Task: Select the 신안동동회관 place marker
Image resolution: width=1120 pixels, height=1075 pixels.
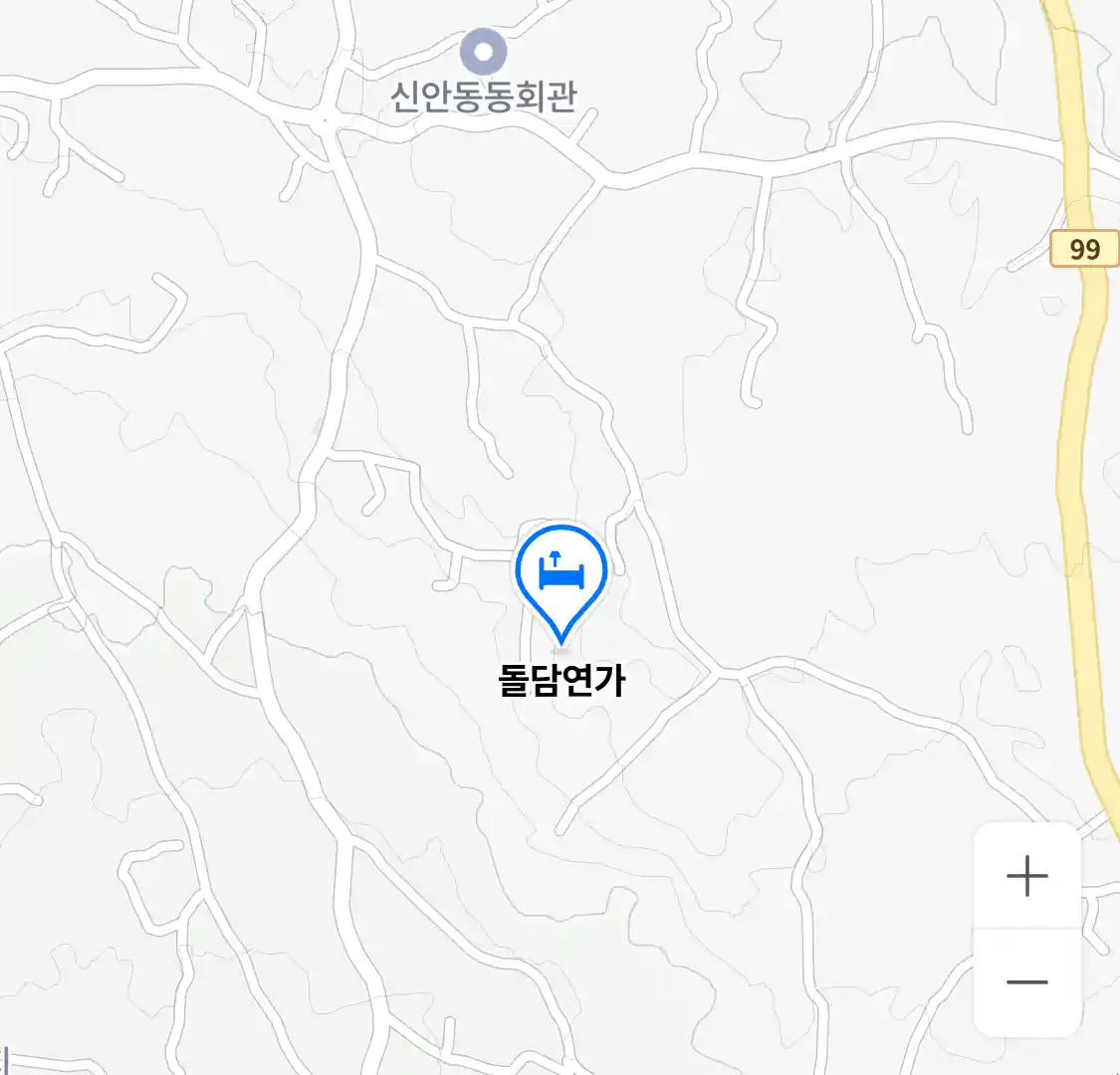Action: click(x=484, y=52)
